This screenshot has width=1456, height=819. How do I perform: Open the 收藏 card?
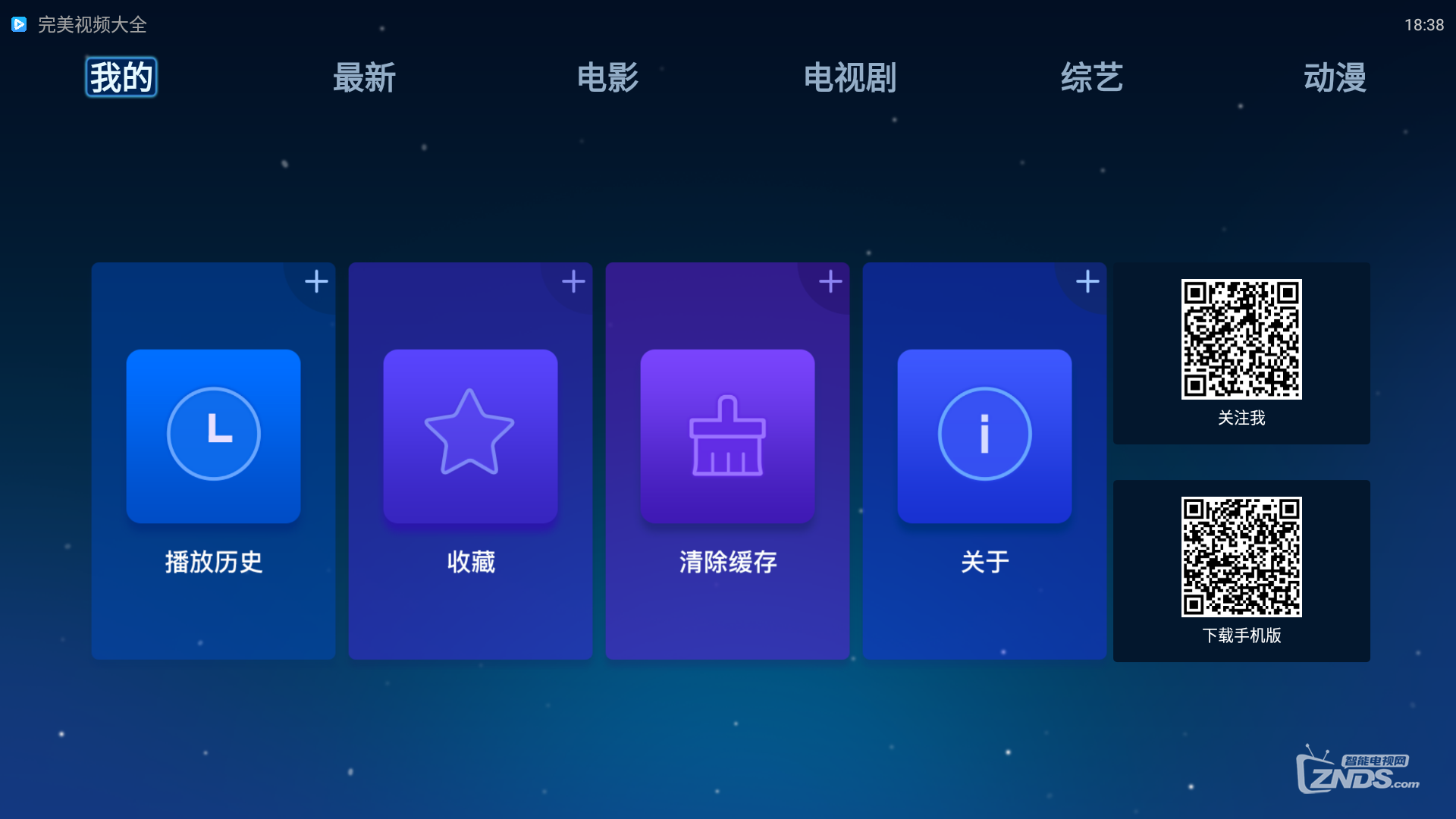tap(470, 460)
